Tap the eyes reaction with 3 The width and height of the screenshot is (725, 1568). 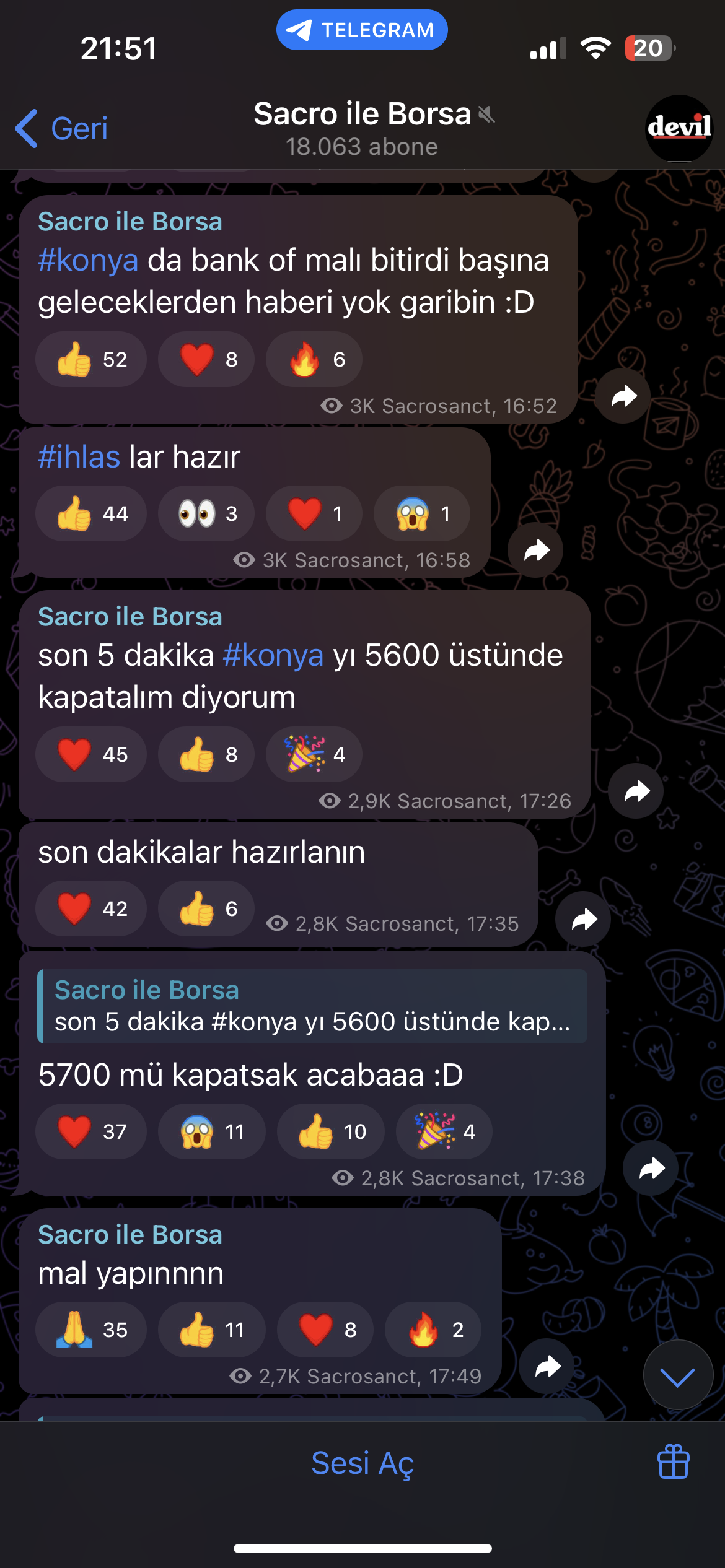(x=206, y=514)
